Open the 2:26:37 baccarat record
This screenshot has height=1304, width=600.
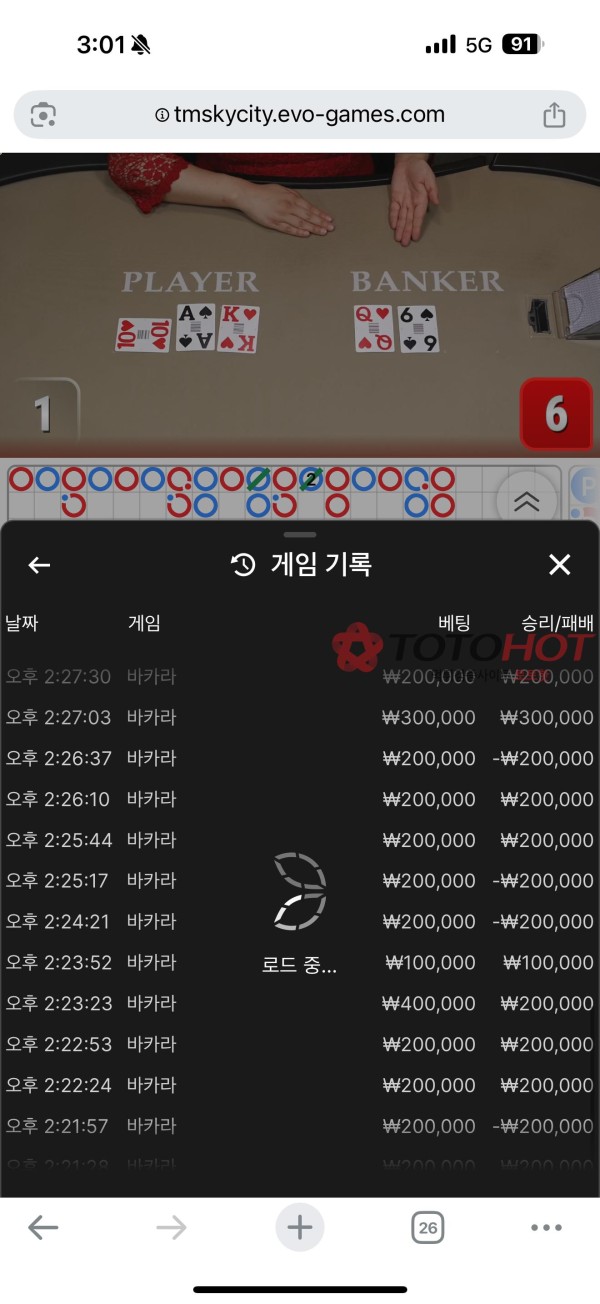coord(300,758)
